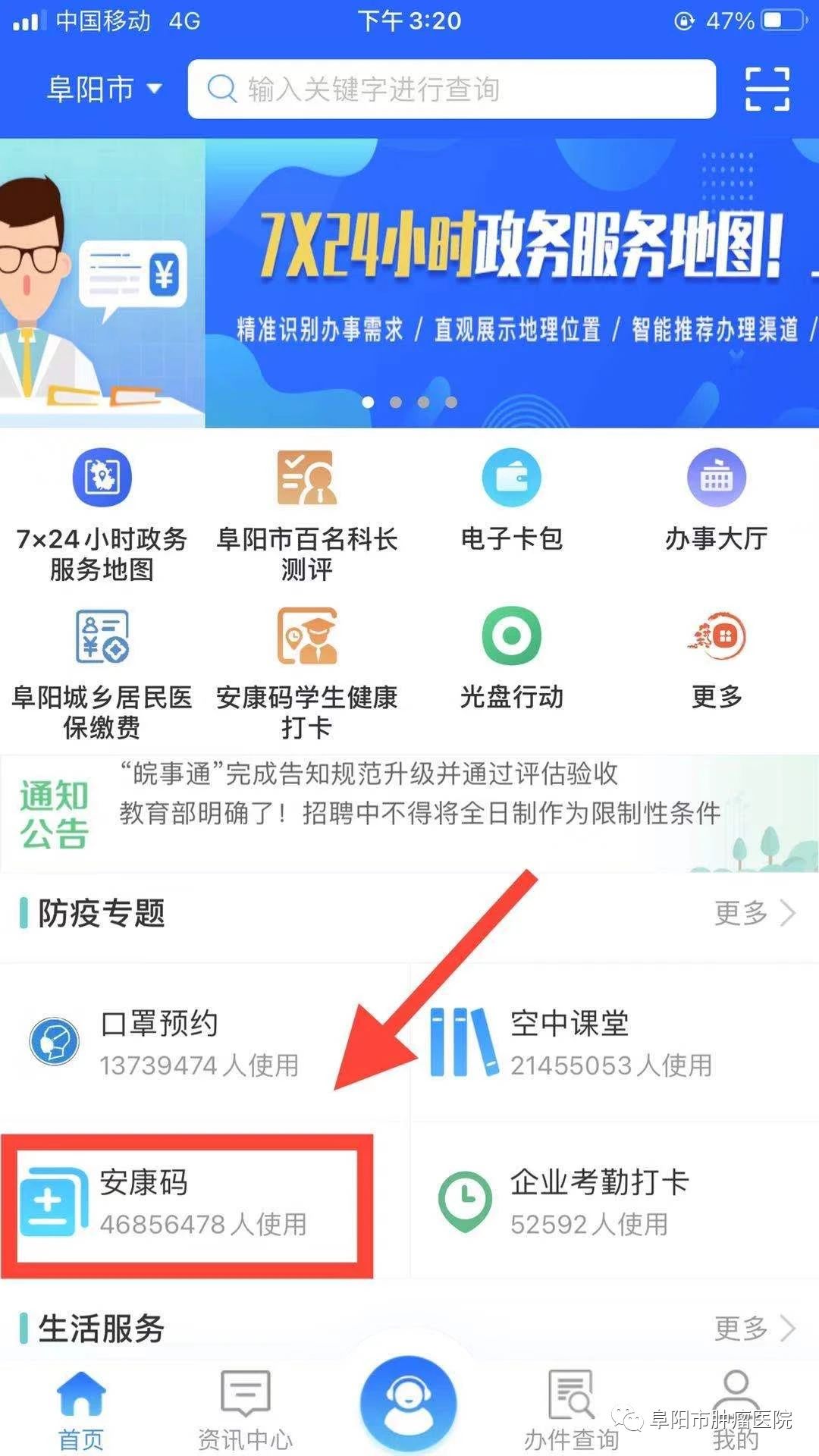Open the 阜阳市 city dropdown
Viewport: 819px width, 1456px height.
(x=104, y=89)
